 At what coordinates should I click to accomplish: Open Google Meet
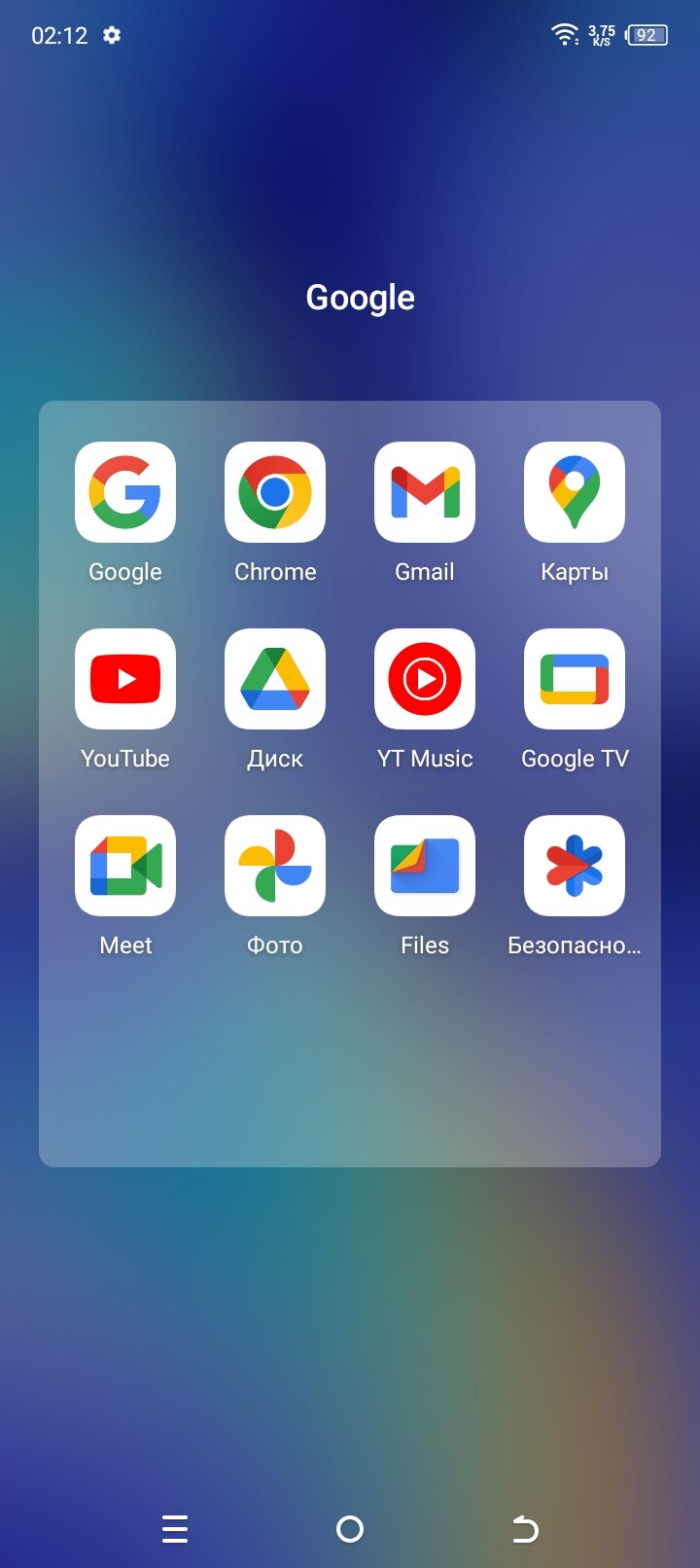125,866
